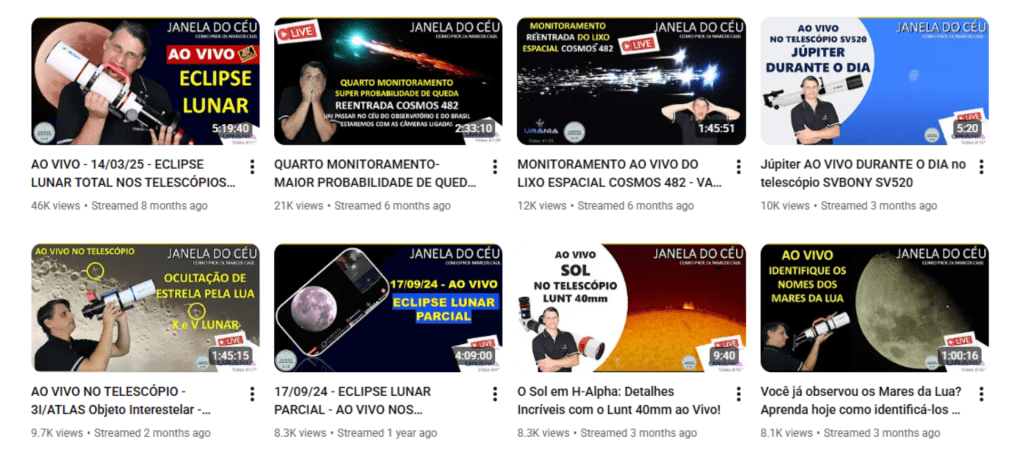Open the Júpiter AO VIVO DURANTE O DIA title
The width and height of the screenshot is (1022, 468).
pyautogui.click(x=862, y=173)
